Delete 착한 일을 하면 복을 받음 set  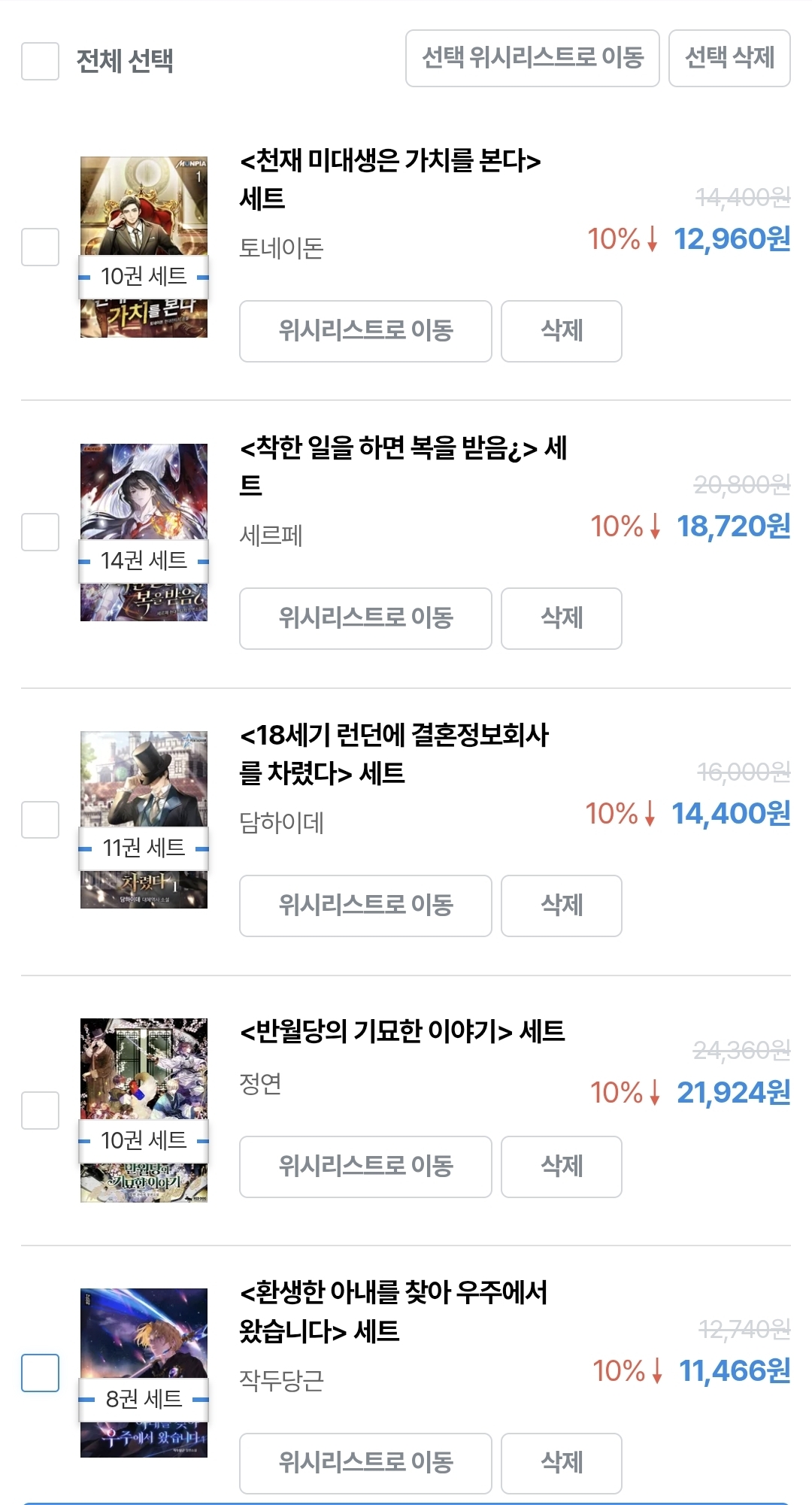pyautogui.click(x=562, y=618)
